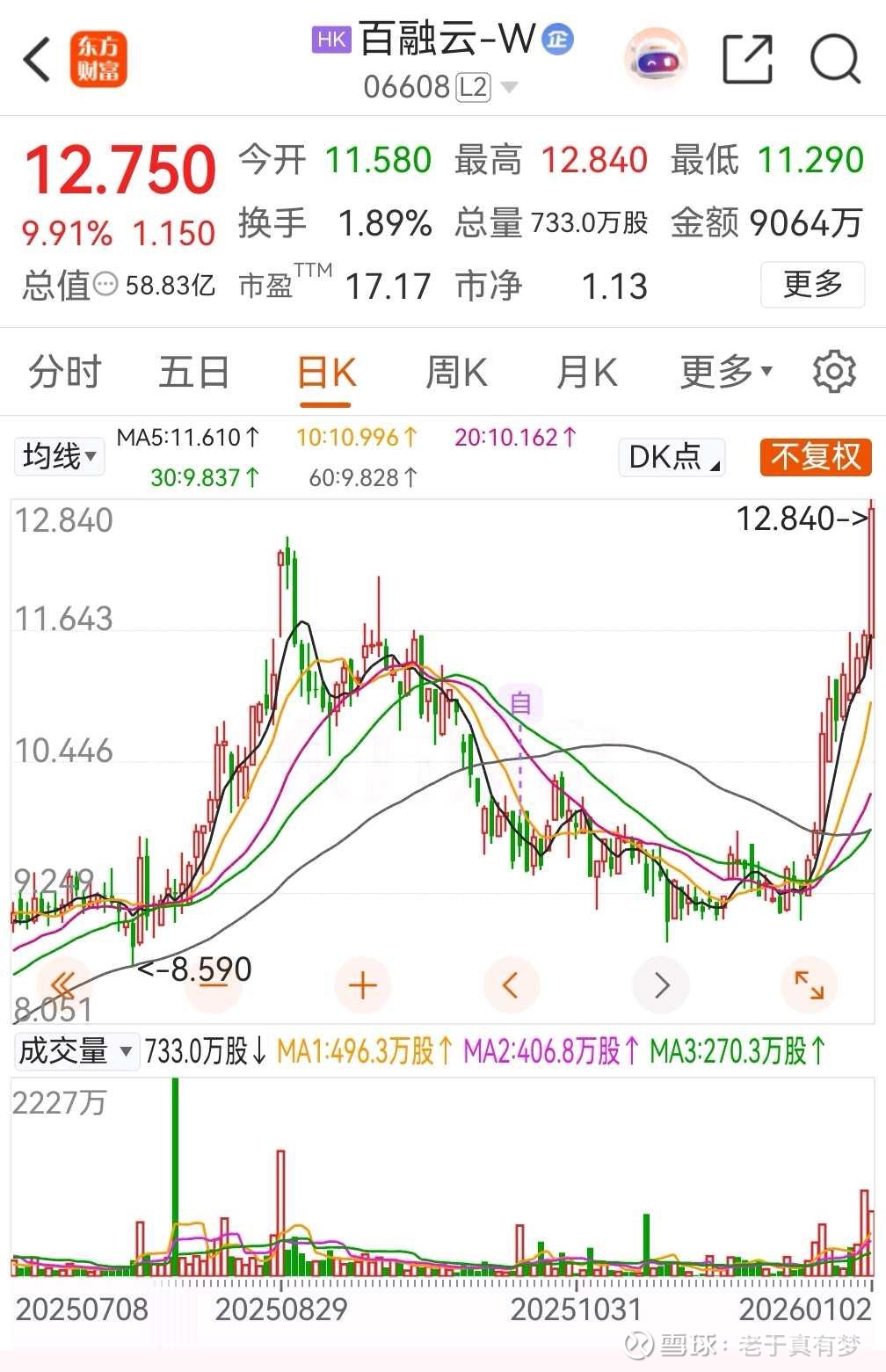This screenshot has height=1372, width=886.
Task: Open stock search magnifier
Action: (x=834, y=60)
